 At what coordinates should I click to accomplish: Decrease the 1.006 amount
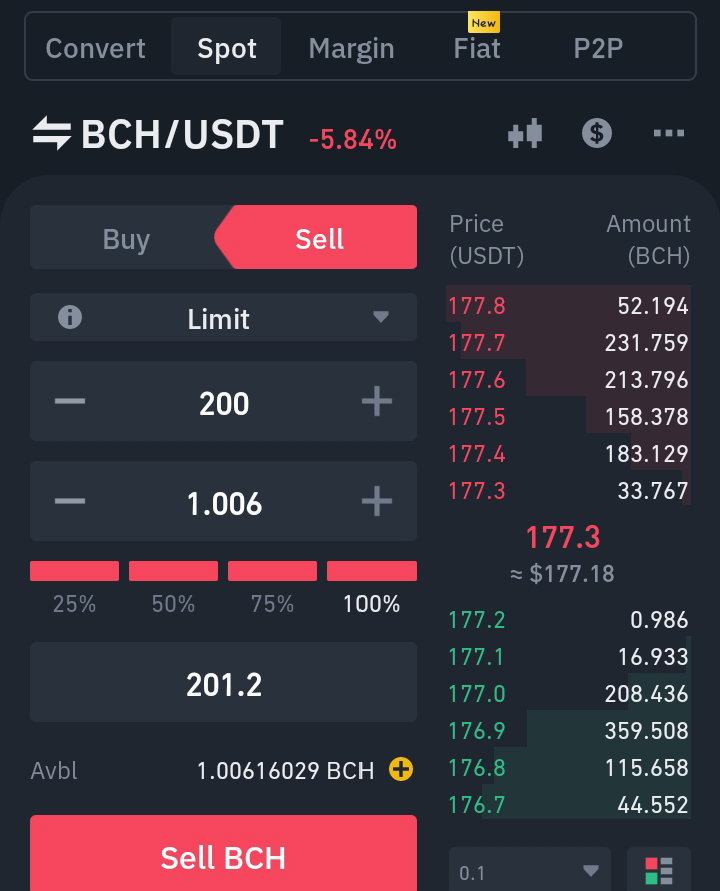click(70, 501)
